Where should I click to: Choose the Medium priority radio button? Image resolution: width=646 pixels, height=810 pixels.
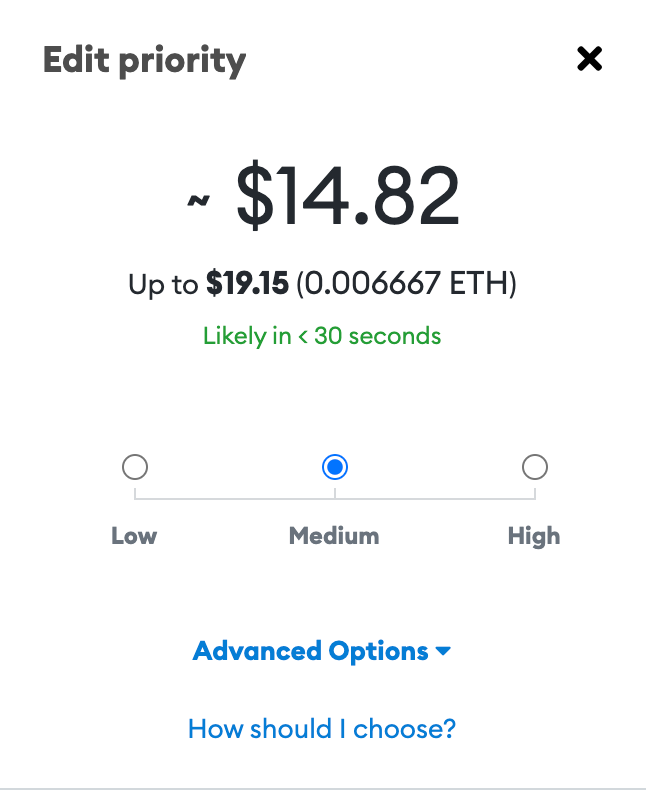pyautogui.click(x=335, y=467)
